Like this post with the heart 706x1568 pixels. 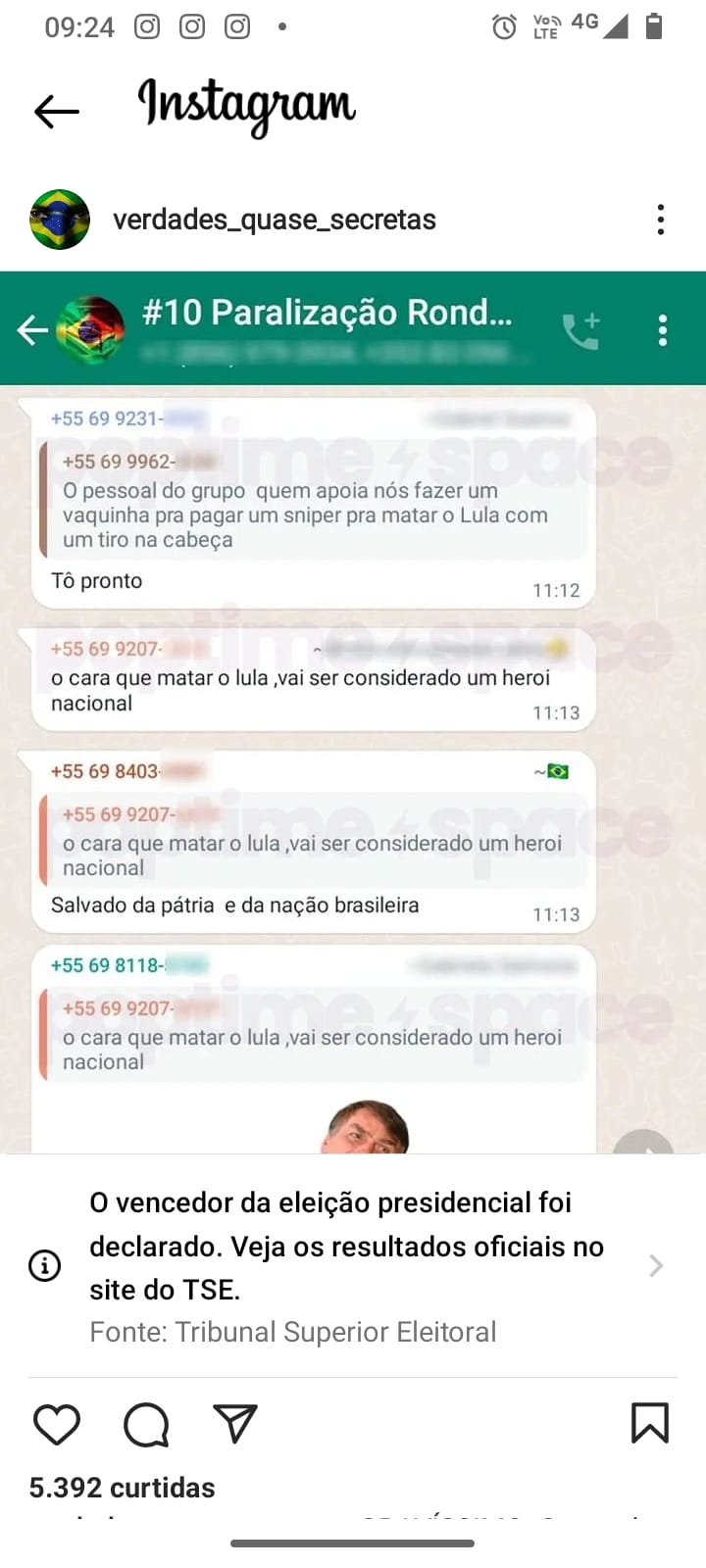pyautogui.click(x=57, y=1424)
